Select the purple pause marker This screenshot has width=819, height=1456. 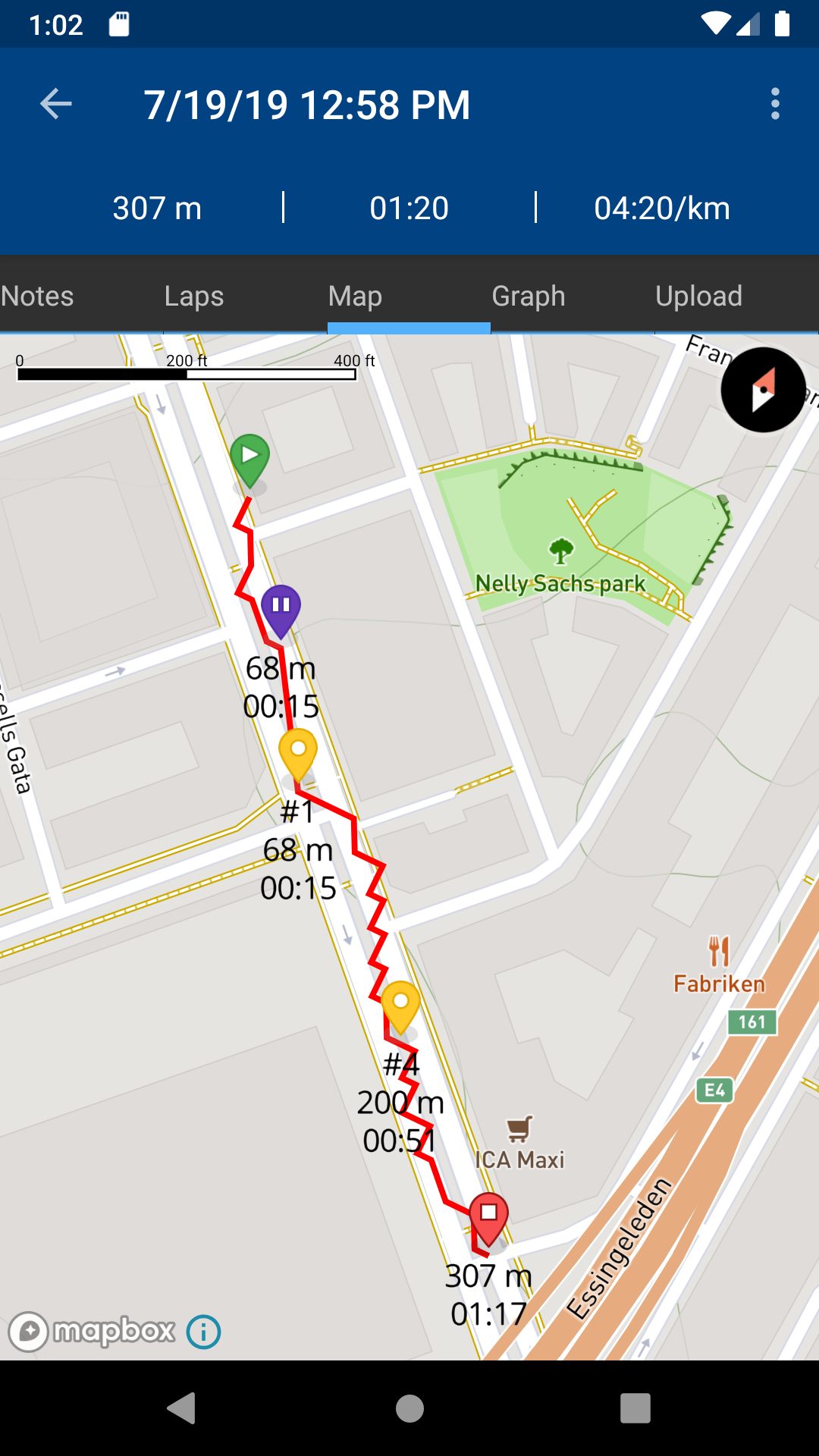281,608
